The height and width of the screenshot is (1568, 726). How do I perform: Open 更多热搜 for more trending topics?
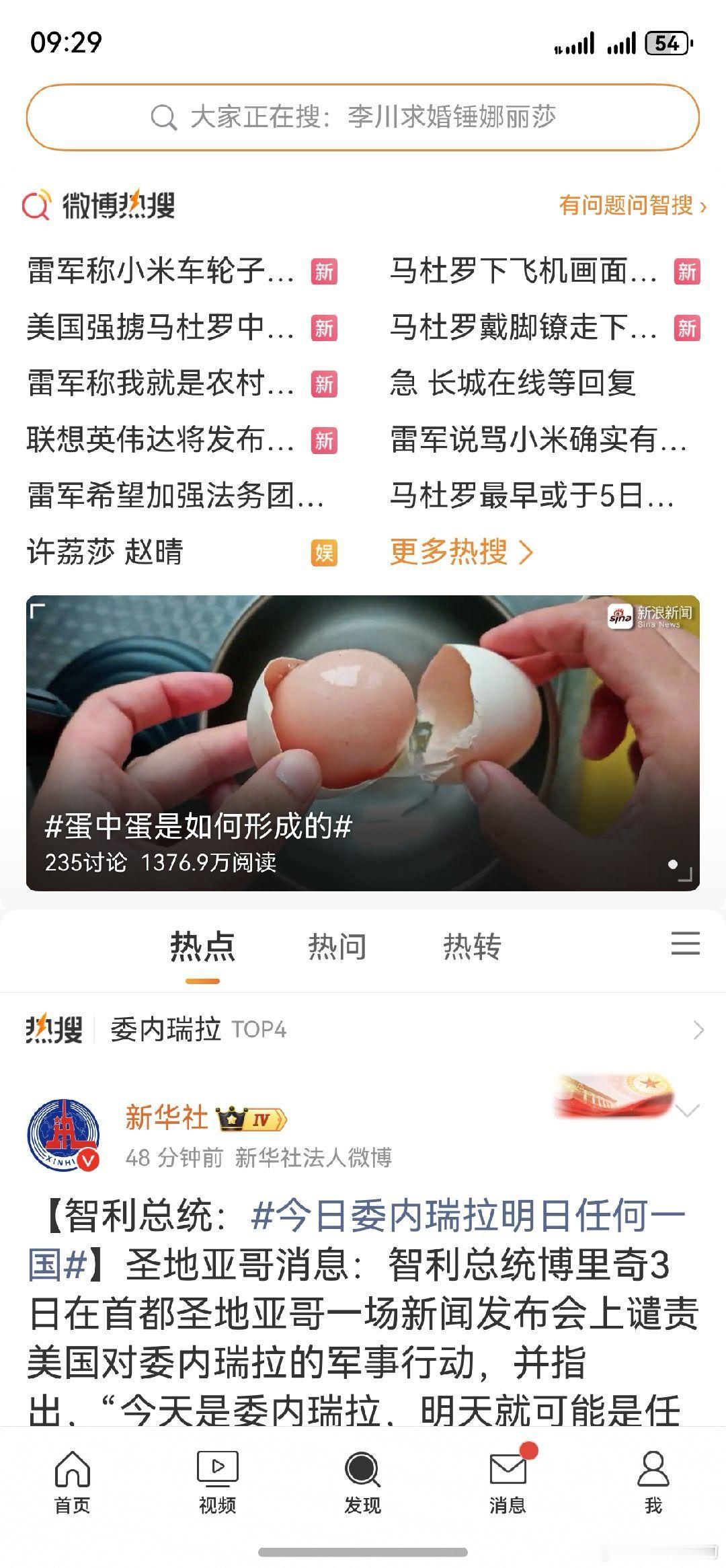pos(457,552)
